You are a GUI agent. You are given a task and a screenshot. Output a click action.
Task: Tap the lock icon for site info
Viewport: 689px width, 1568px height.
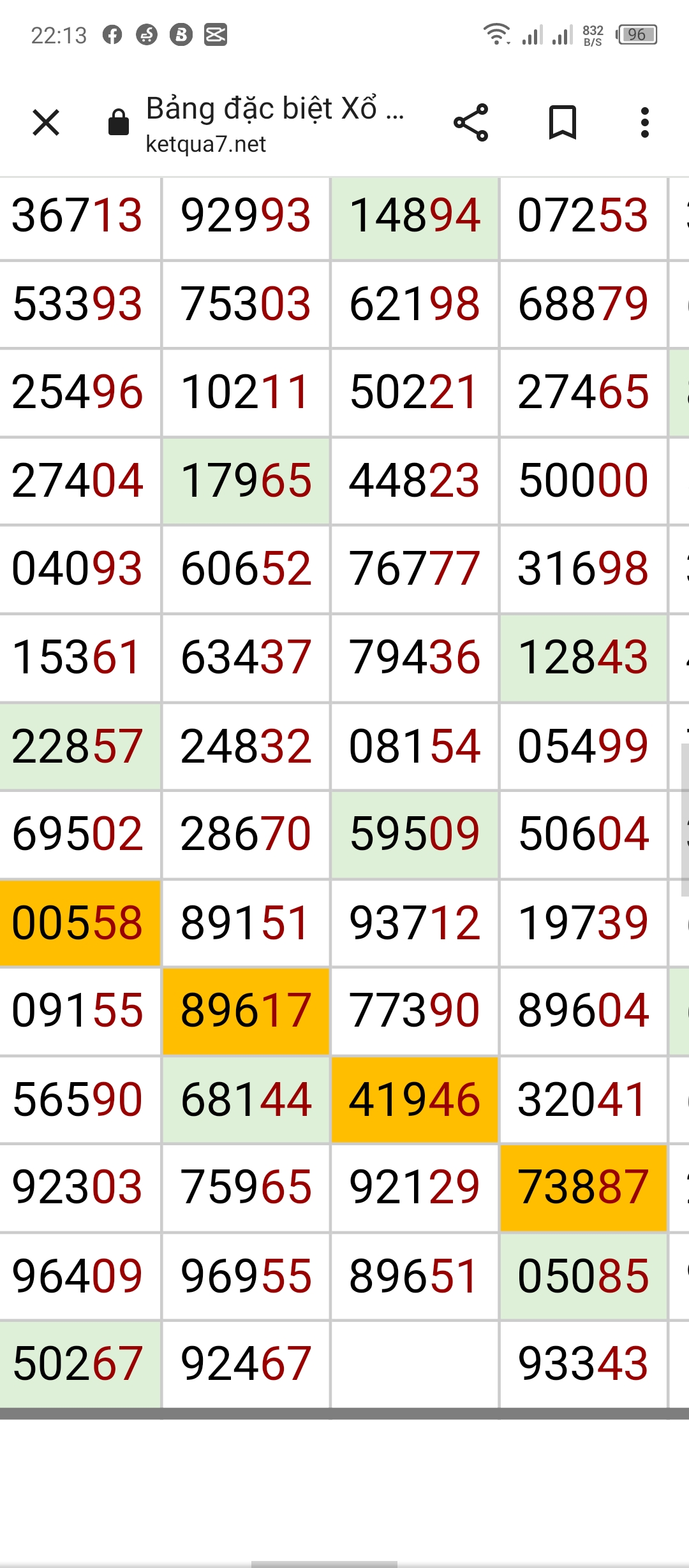coord(118,122)
